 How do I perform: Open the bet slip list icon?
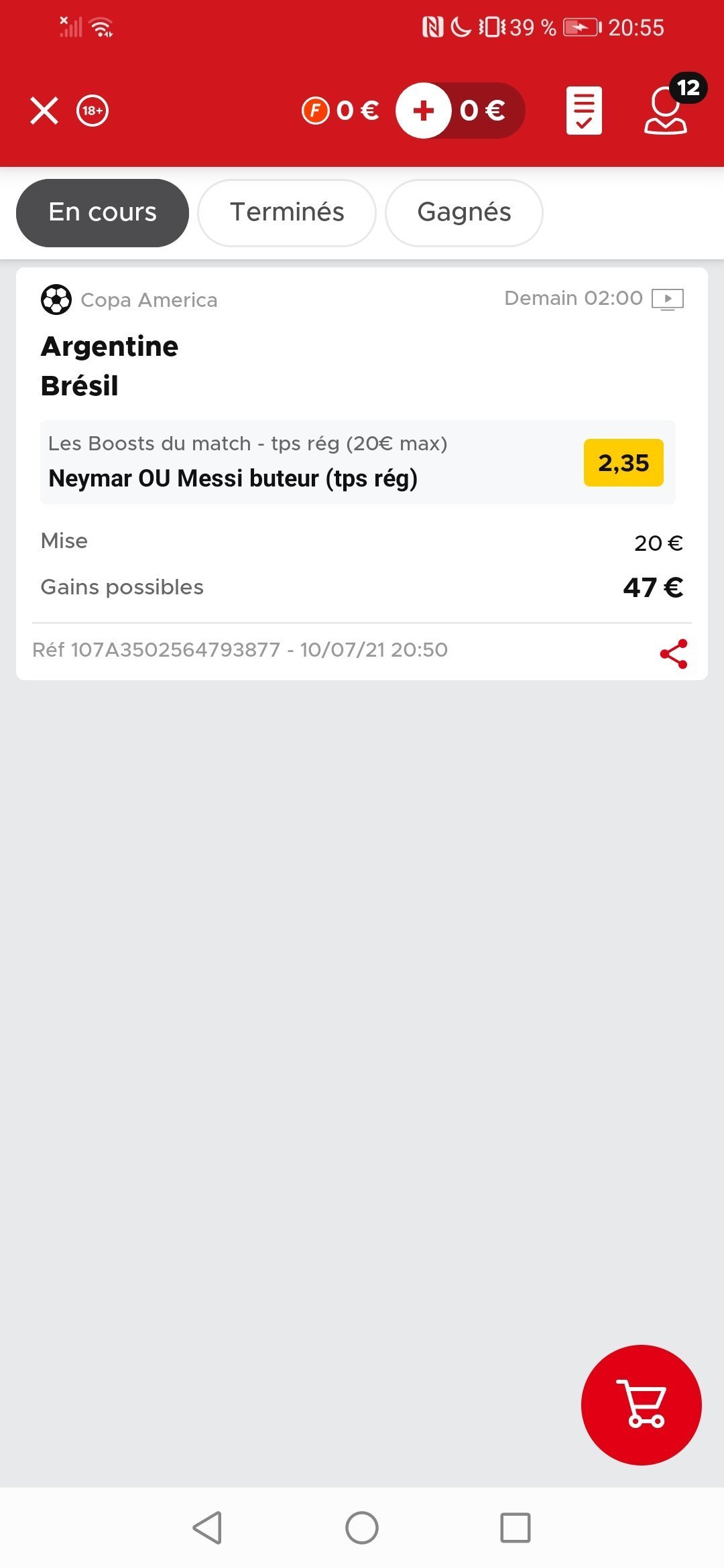coord(584,111)
